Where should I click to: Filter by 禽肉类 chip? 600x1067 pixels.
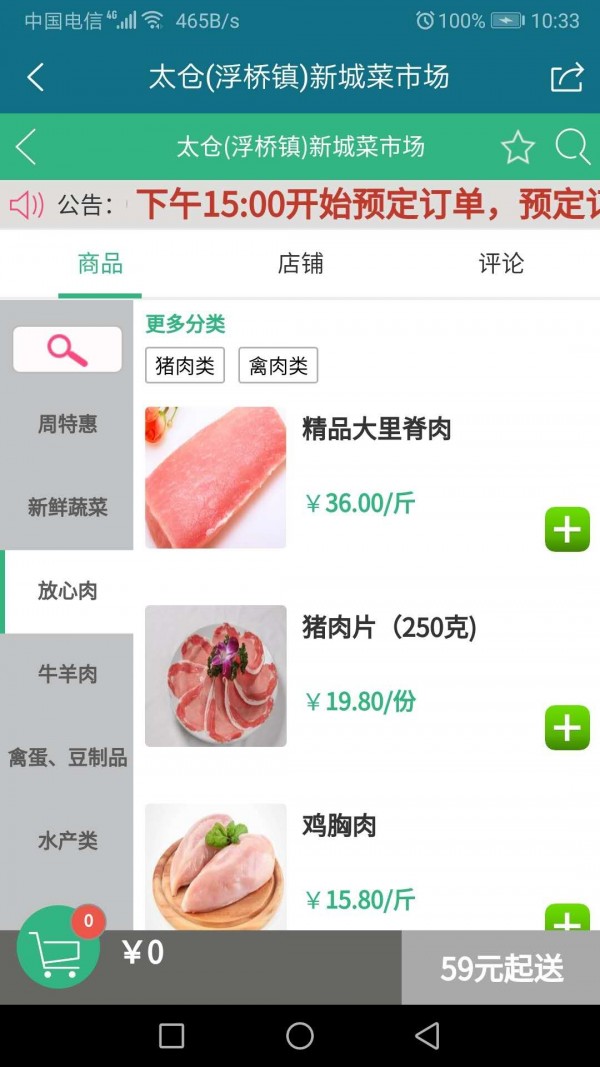pos(278,366)
